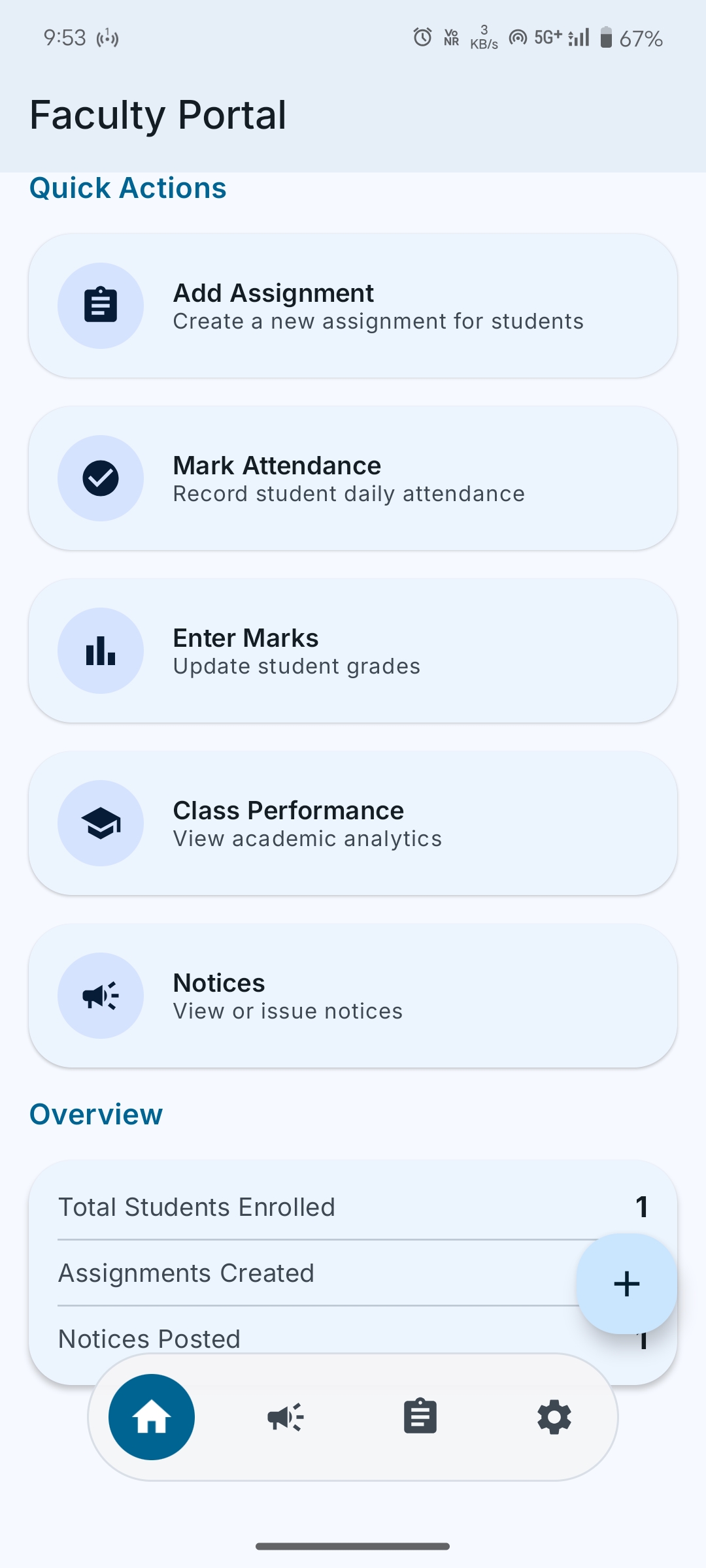Screen dimensions: 706x1568
Task: Click the Quick Actions section heading
Action: (127, 188)
